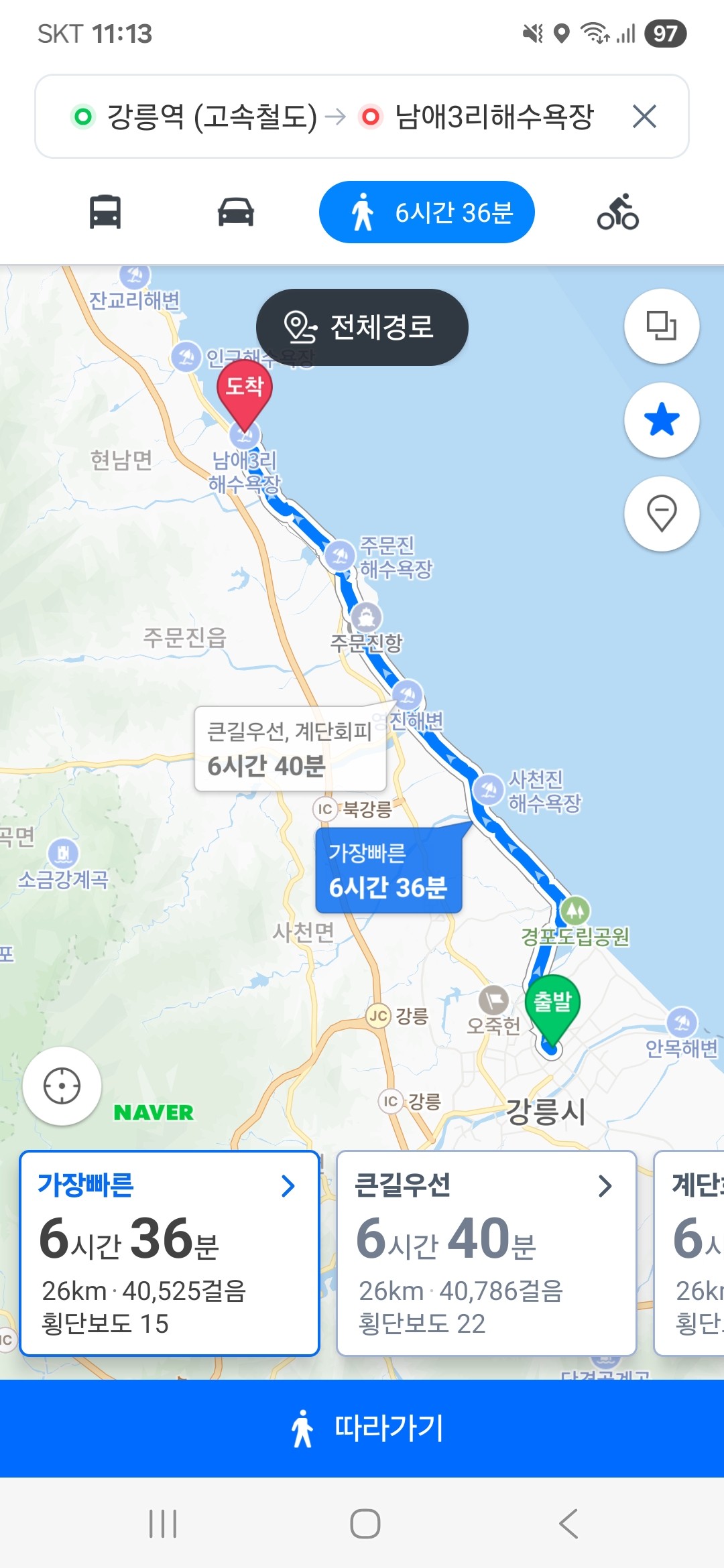Screen dimensions: 724x1568
Task: Edit the route search field 강릉역 to 남애3리해수욕장
Action: pos(335,117)
